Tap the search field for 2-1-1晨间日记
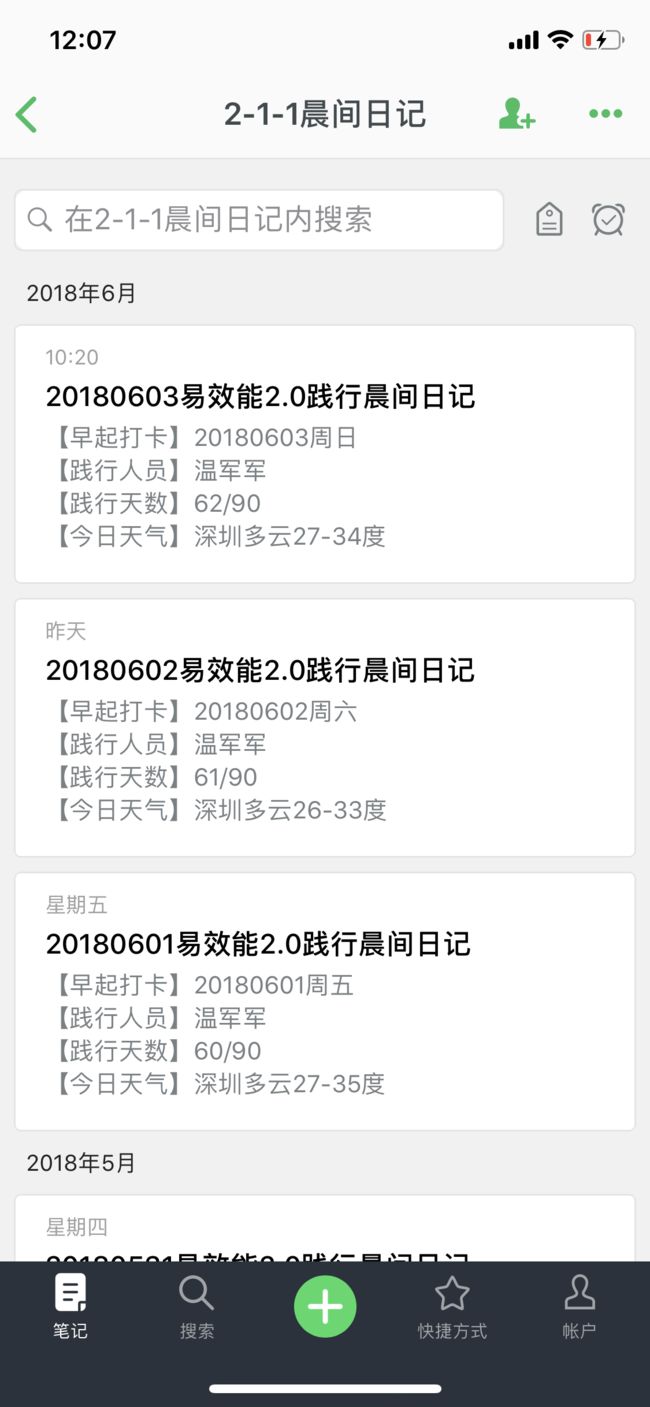Viewport: 650px width, 1407px height. [259, 220]
